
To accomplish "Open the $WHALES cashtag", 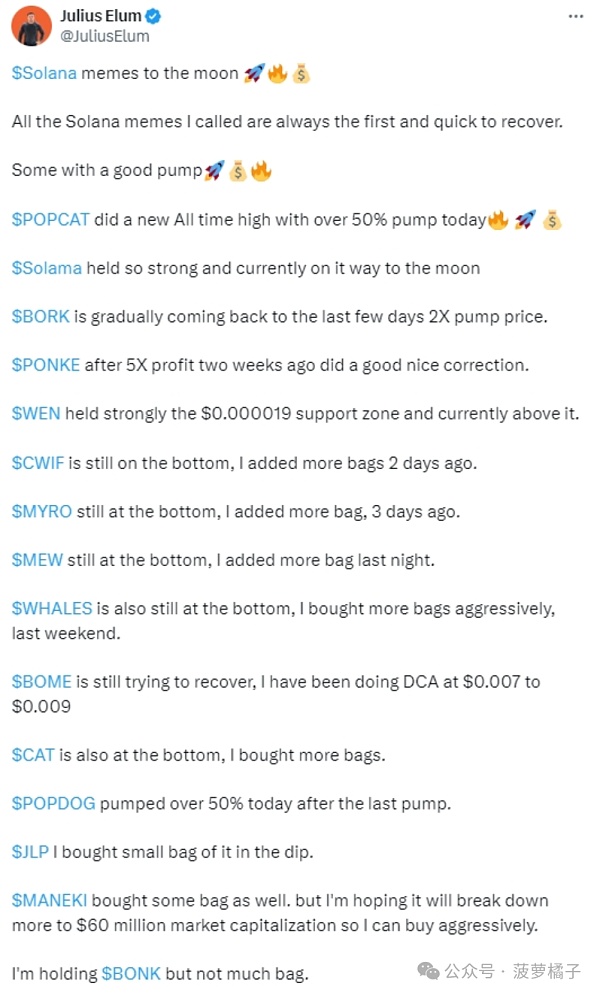I will coord(51,608).
